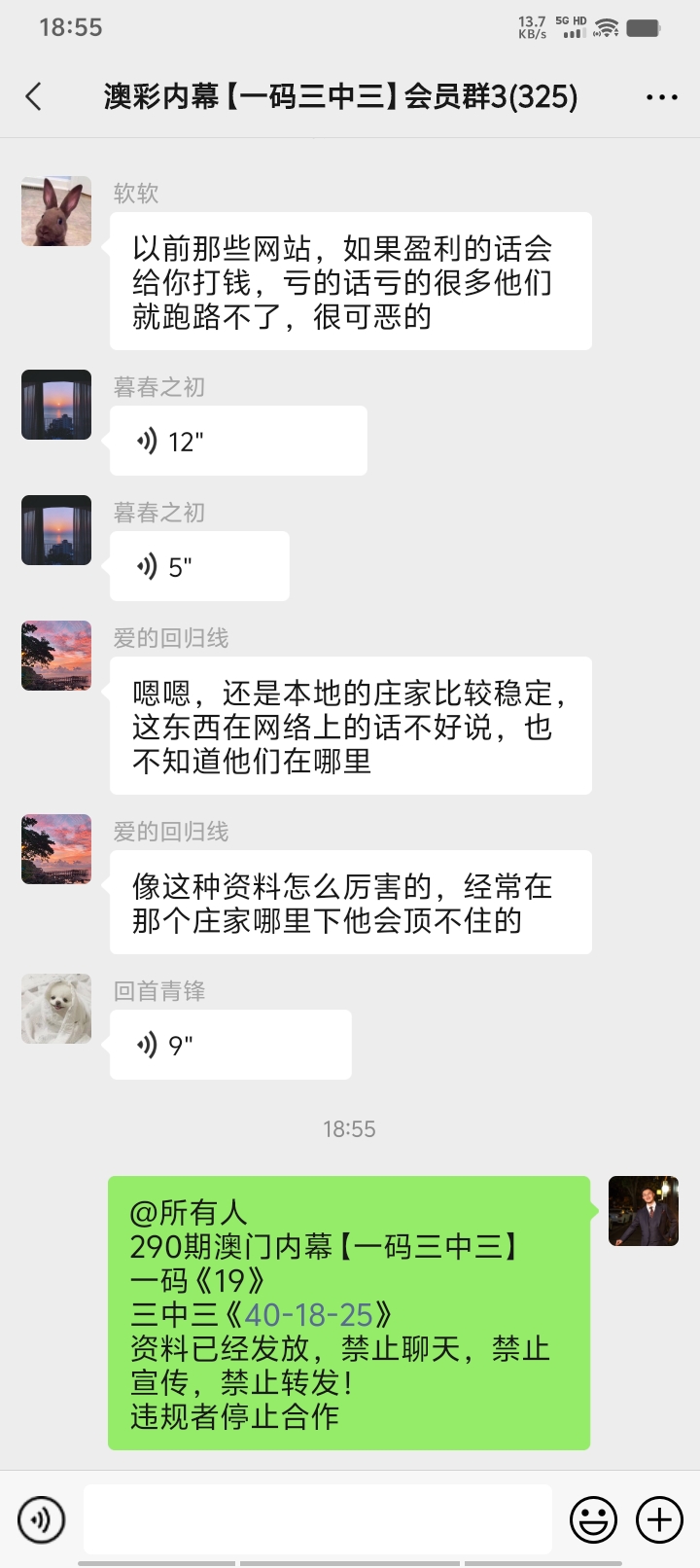Play 暮春之初's 12-second voice message
The height and width of the screenshot is (1568, 700).
[237, 442]
